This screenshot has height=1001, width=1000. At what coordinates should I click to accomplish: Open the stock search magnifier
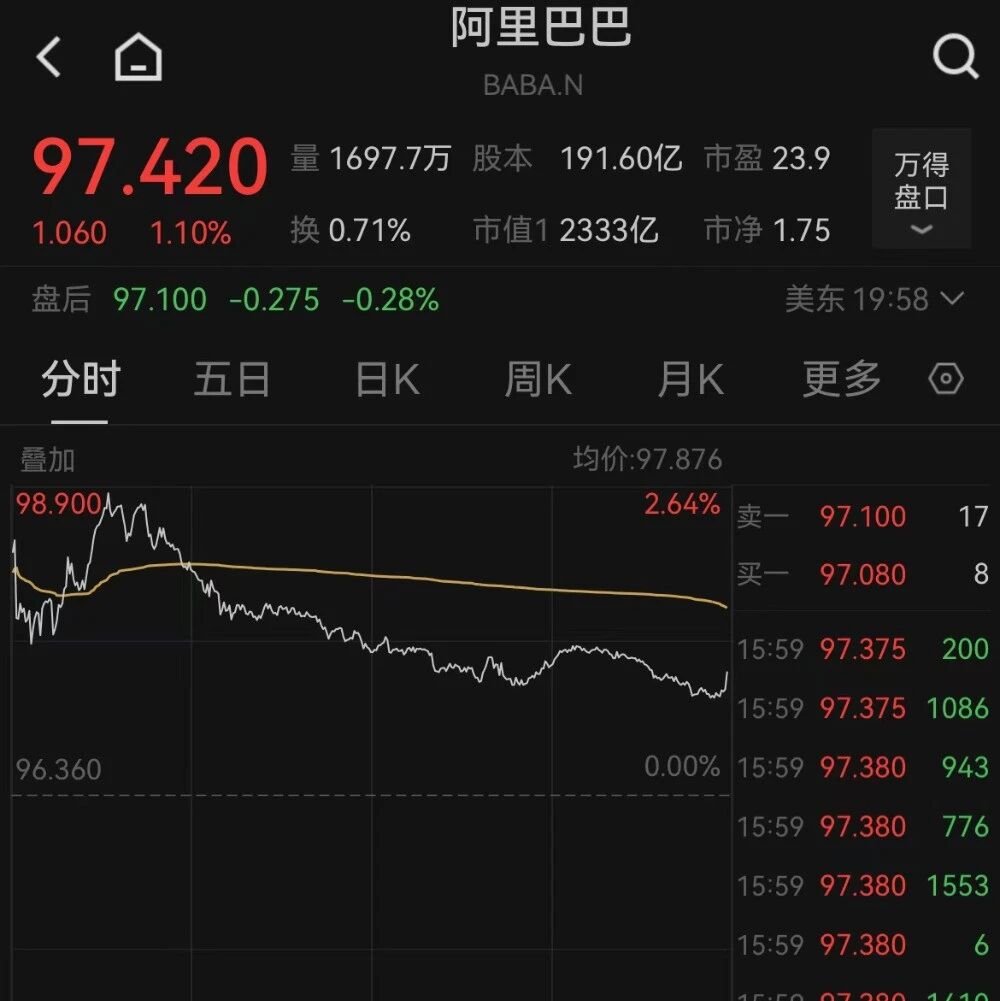pyautogui.click(x=955, y=57)
